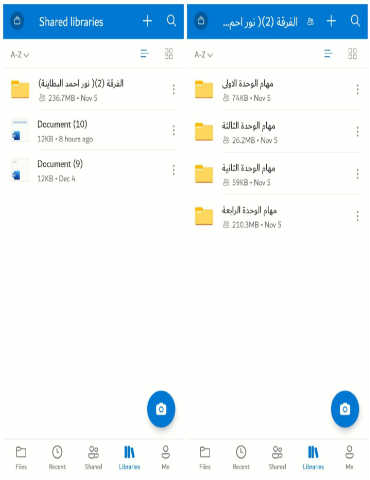
Task: Open more options for مهام الوحدة الاولى
Action: [357, 90]
